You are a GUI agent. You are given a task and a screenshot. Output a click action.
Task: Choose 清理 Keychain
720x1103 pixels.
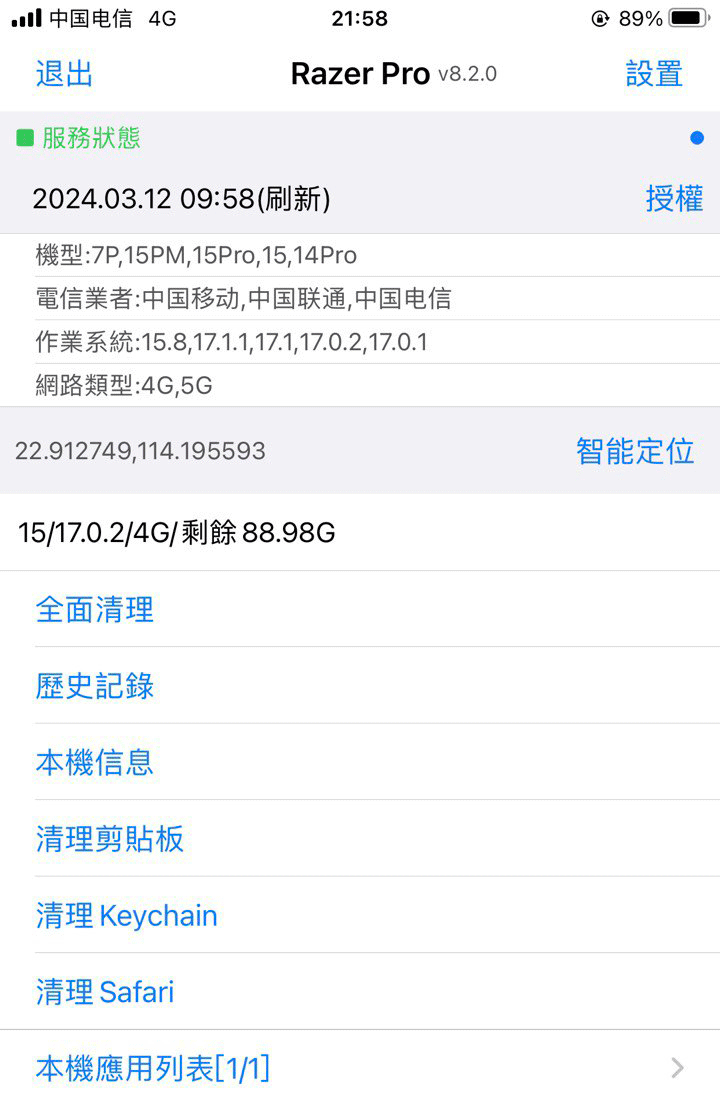point(126,915)
